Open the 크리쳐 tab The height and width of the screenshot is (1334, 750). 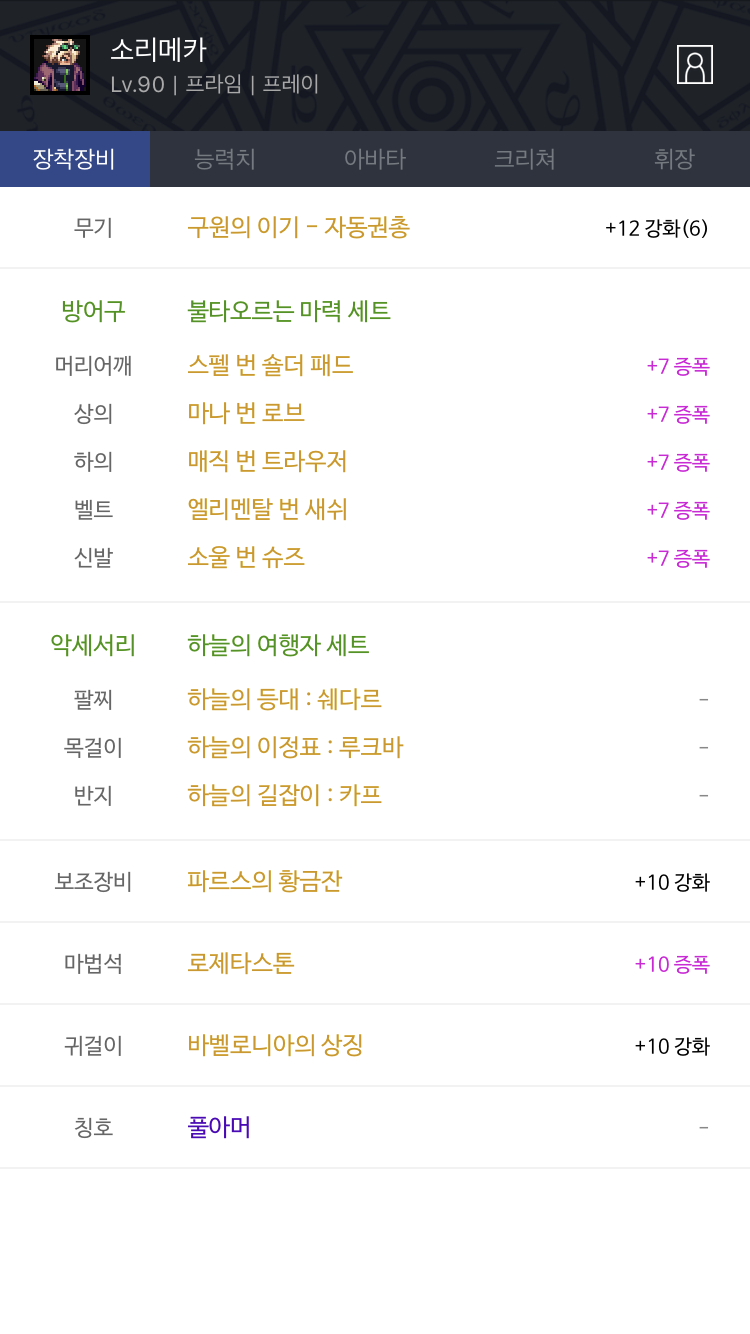[x=525, y=159]
